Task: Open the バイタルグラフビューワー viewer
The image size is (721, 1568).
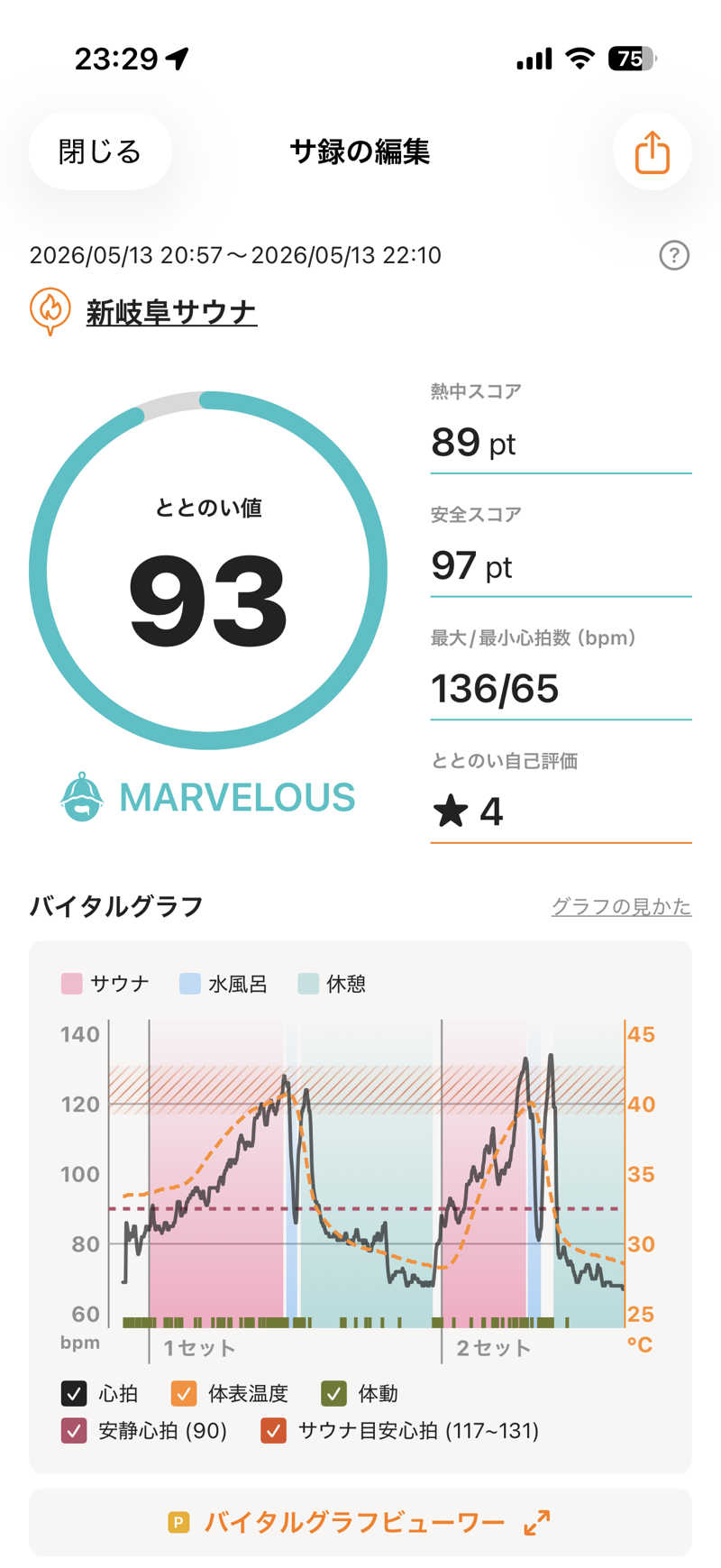Action: (360, 1523)
